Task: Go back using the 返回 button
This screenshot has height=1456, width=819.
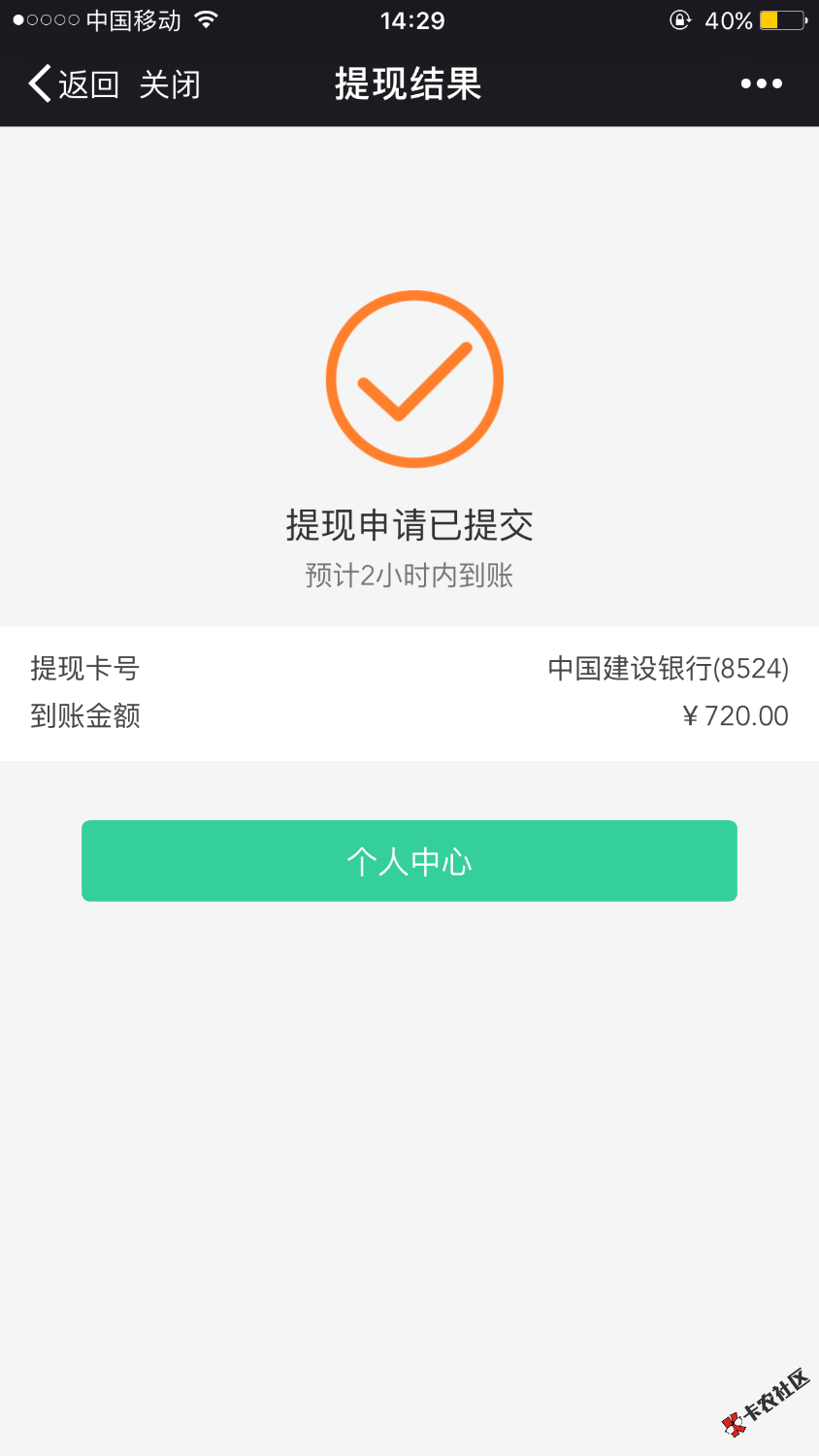Action: [x=74, y=84]
